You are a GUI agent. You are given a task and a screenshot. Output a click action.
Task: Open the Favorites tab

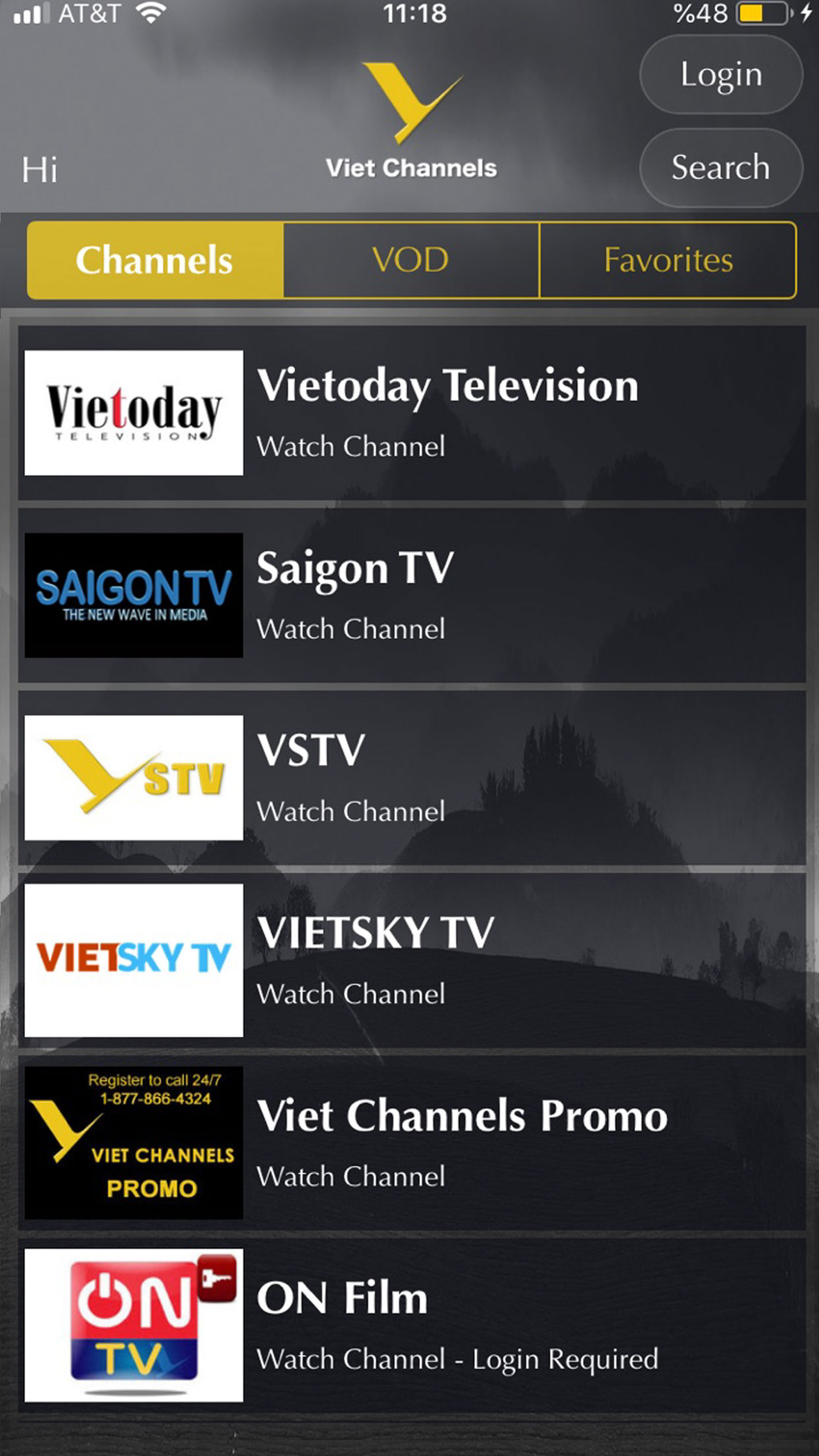point(668,259)
